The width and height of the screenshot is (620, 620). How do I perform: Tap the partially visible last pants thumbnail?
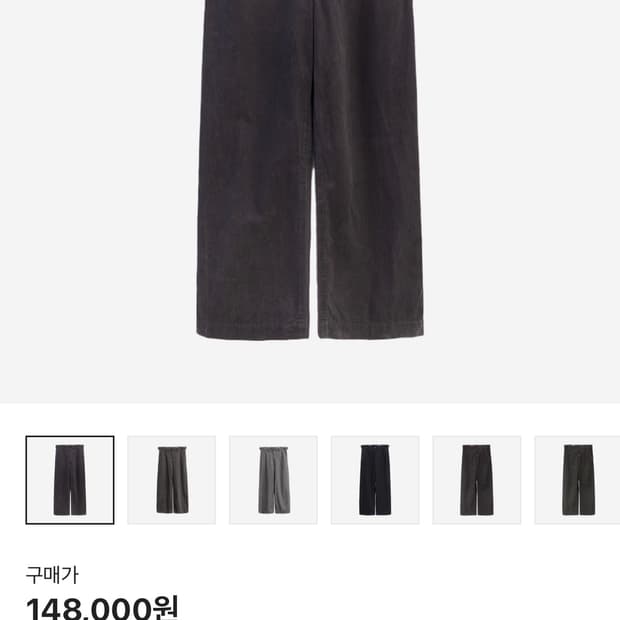pyautogui.click(x=578, y=480)
